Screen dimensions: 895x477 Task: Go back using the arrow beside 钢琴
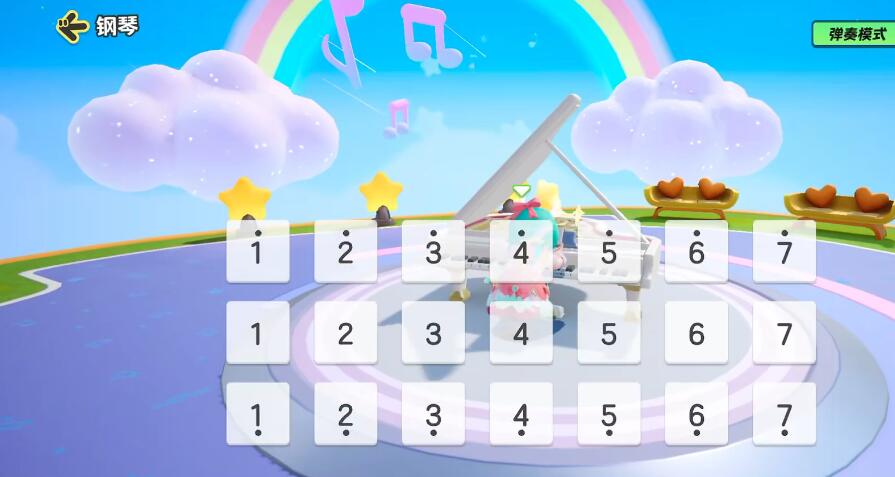(72, 27)
